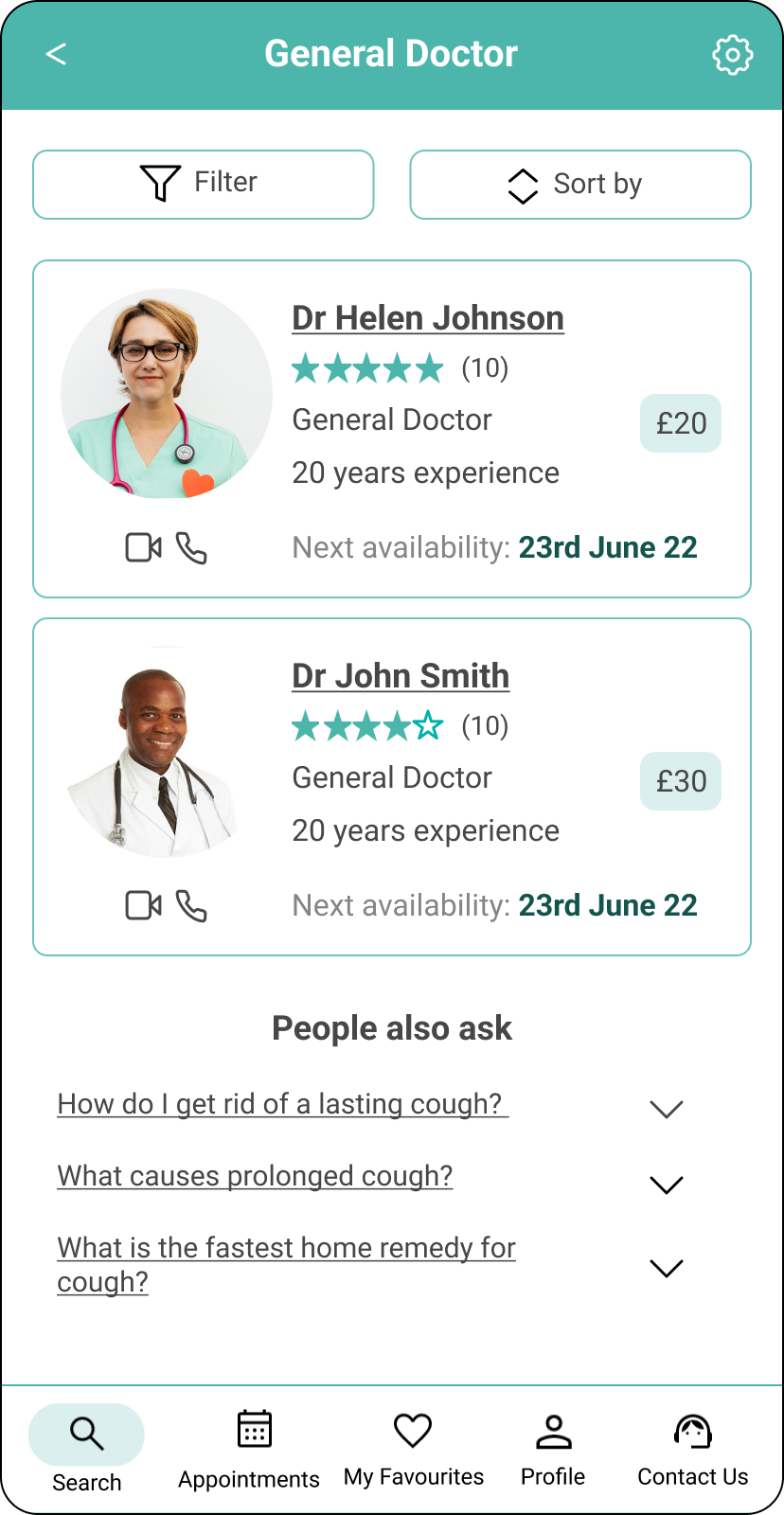The image size is (784, 1515).
Task: Open the Sort by options
Action: [x=579, y=185]
